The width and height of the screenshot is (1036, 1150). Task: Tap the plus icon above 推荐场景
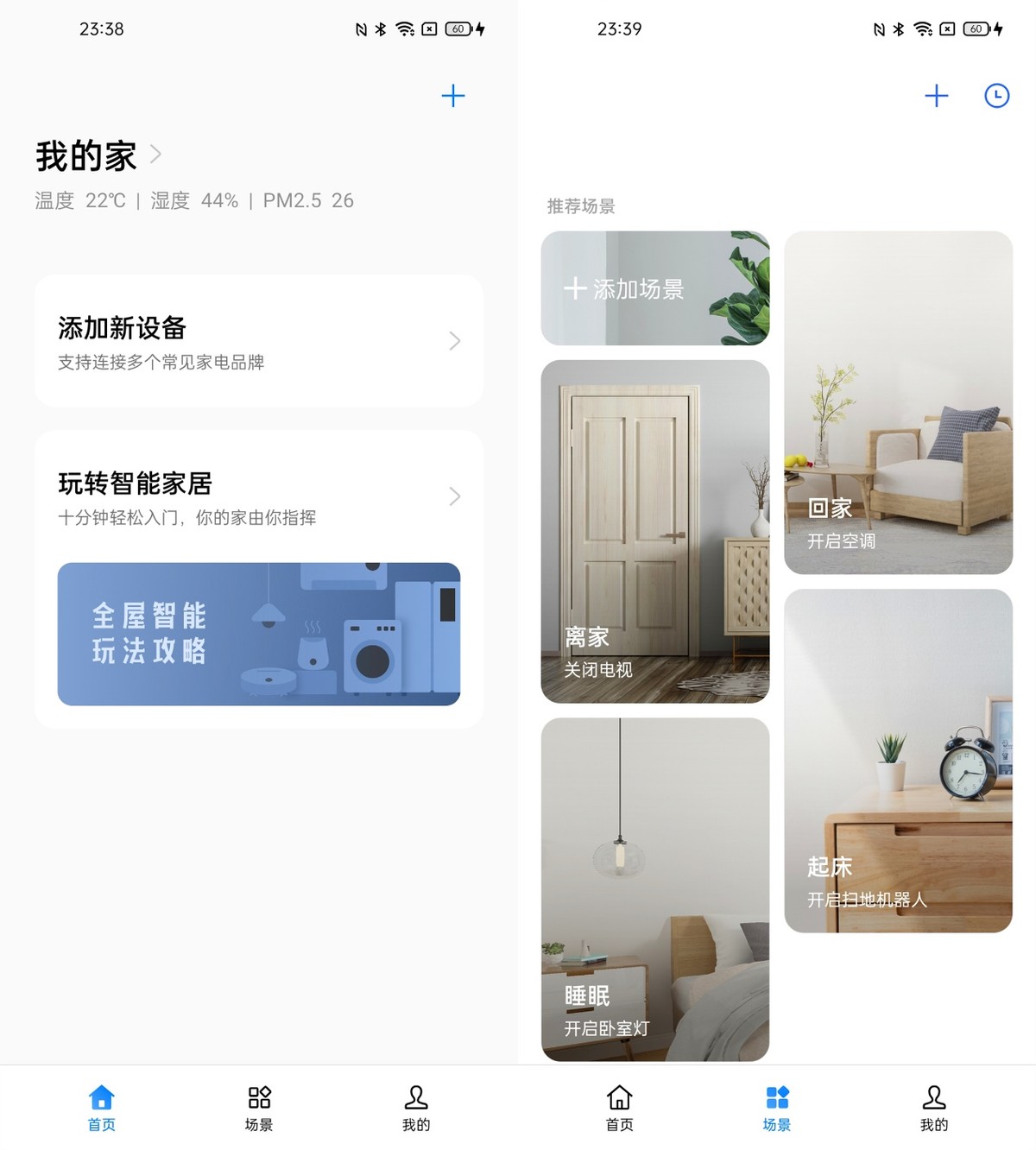coord(936,96)
